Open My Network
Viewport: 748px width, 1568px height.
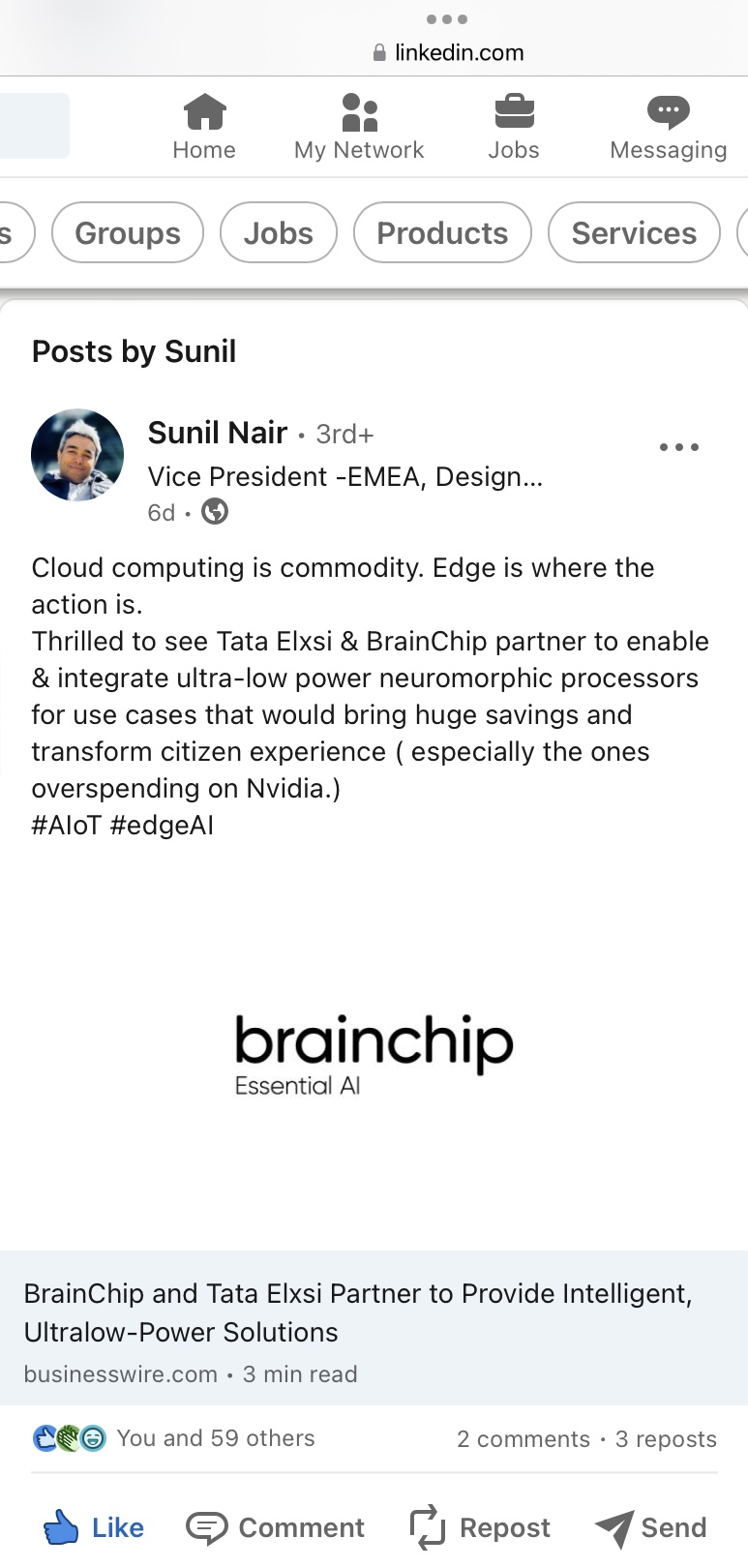(x=359, y=127)
